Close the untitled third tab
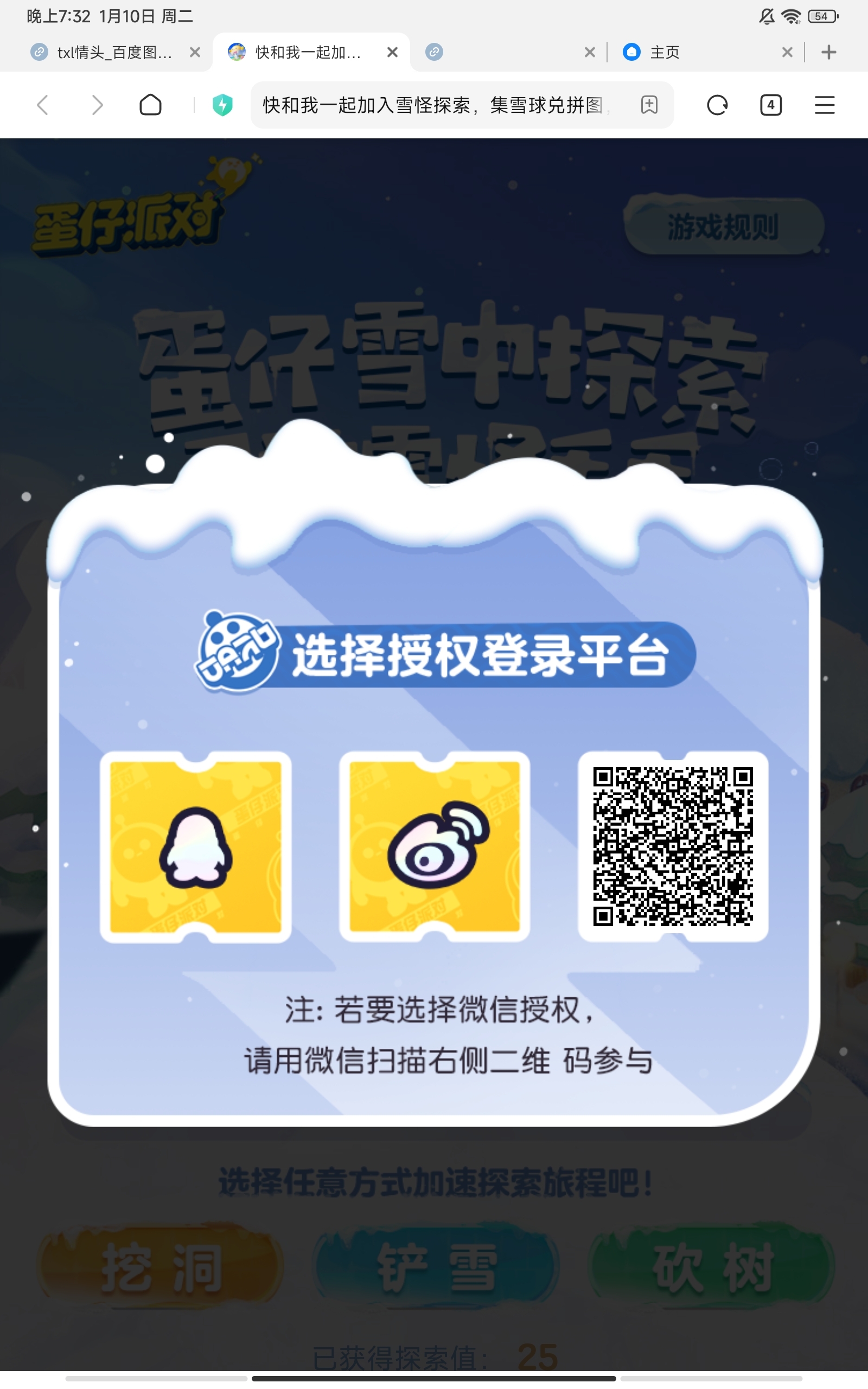868x1389 pixels. [x=590, y=52]
